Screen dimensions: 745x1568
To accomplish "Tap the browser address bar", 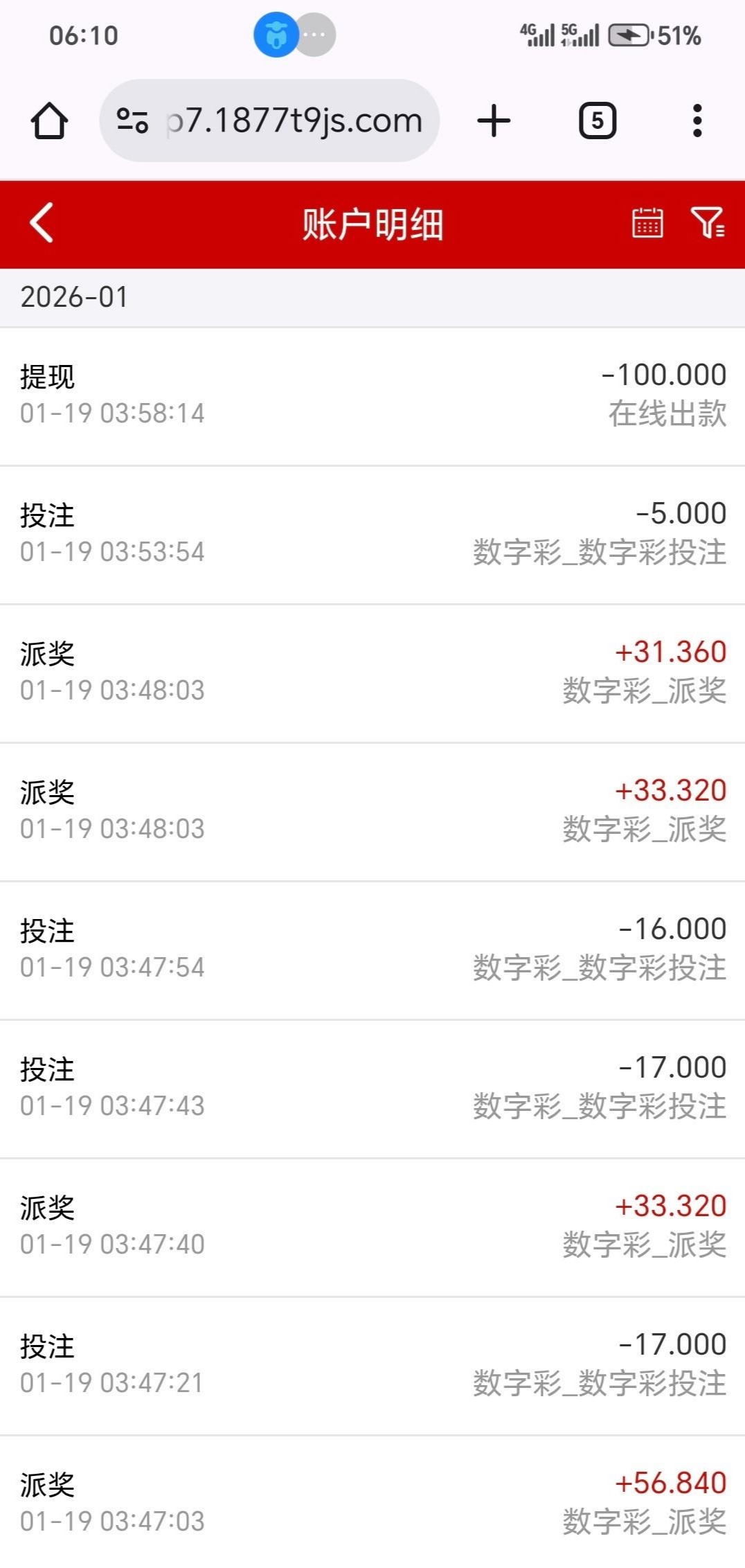I will (294, 121).
